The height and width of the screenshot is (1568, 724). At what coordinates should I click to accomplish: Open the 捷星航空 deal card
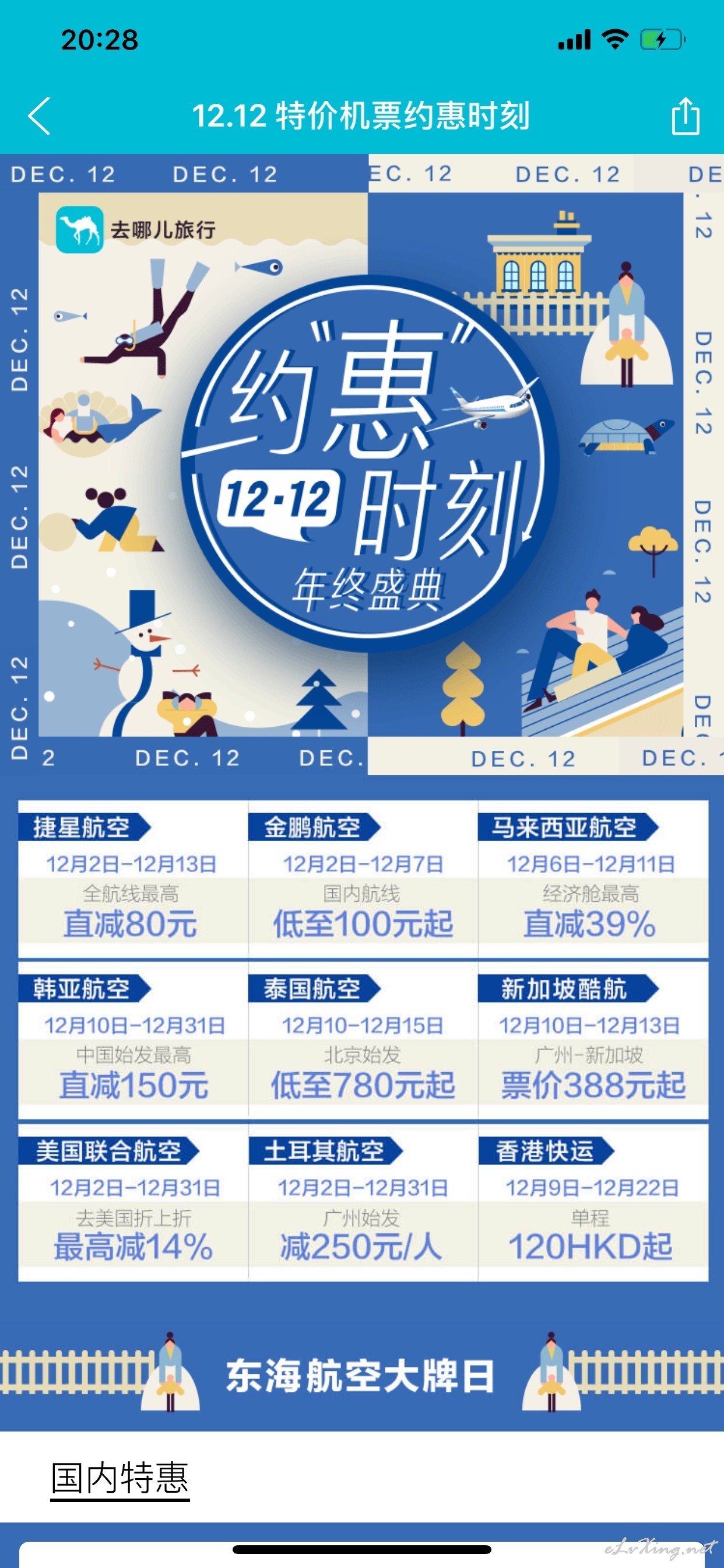tap(133, 879)
